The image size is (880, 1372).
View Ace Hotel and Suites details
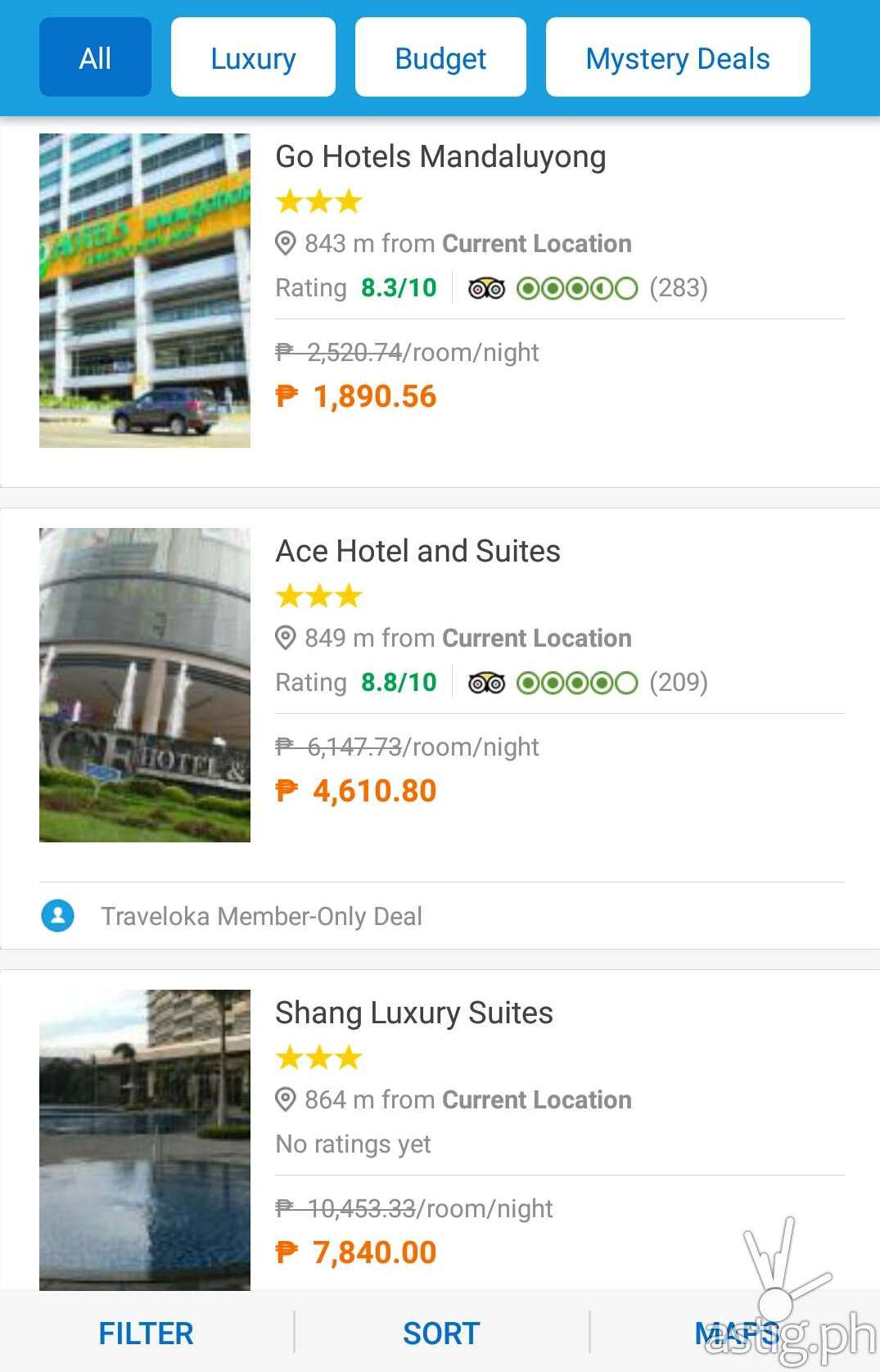(x=417, y=552)
